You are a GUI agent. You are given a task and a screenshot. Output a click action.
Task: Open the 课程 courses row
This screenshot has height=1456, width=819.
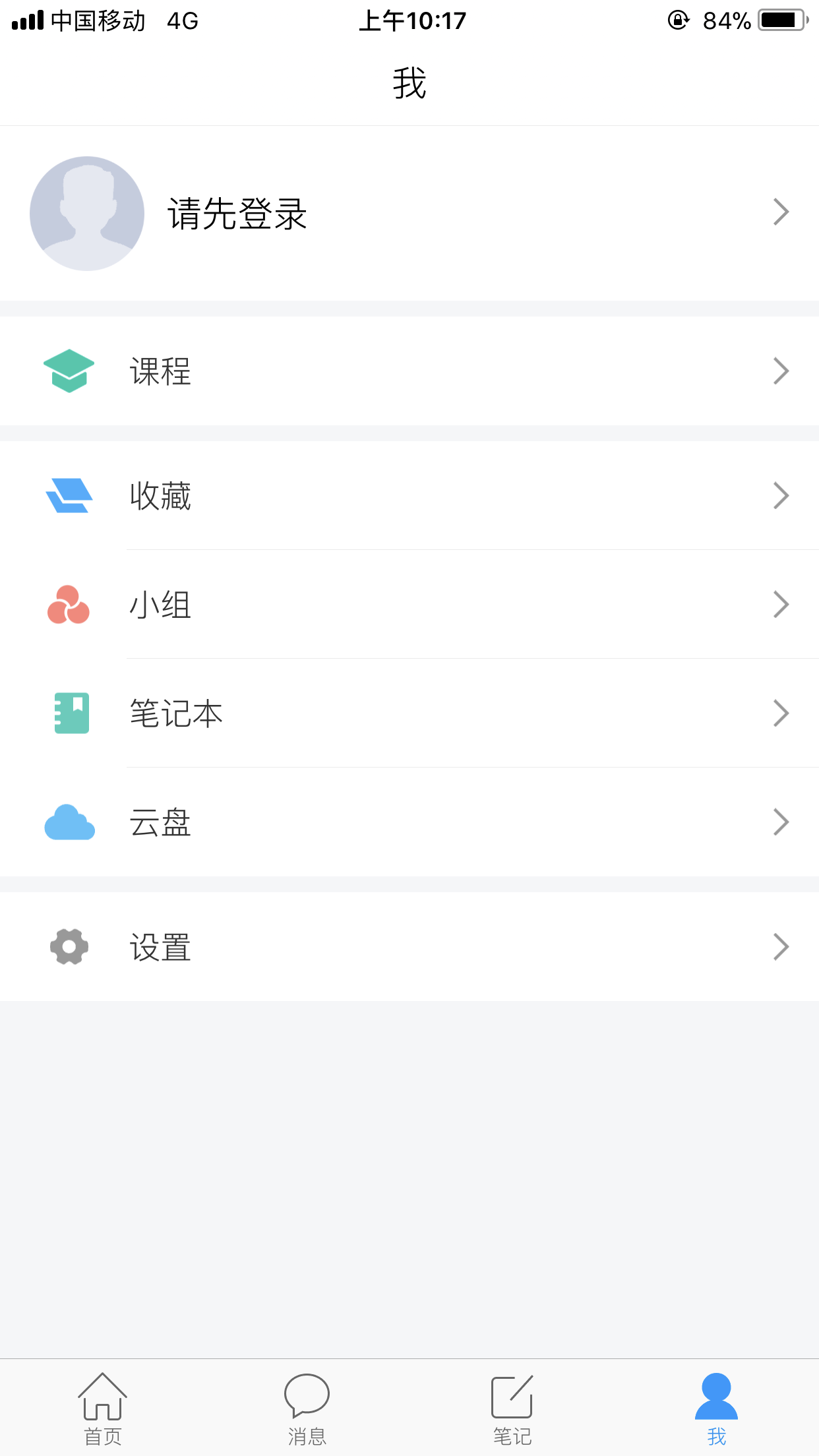[409, 371]
